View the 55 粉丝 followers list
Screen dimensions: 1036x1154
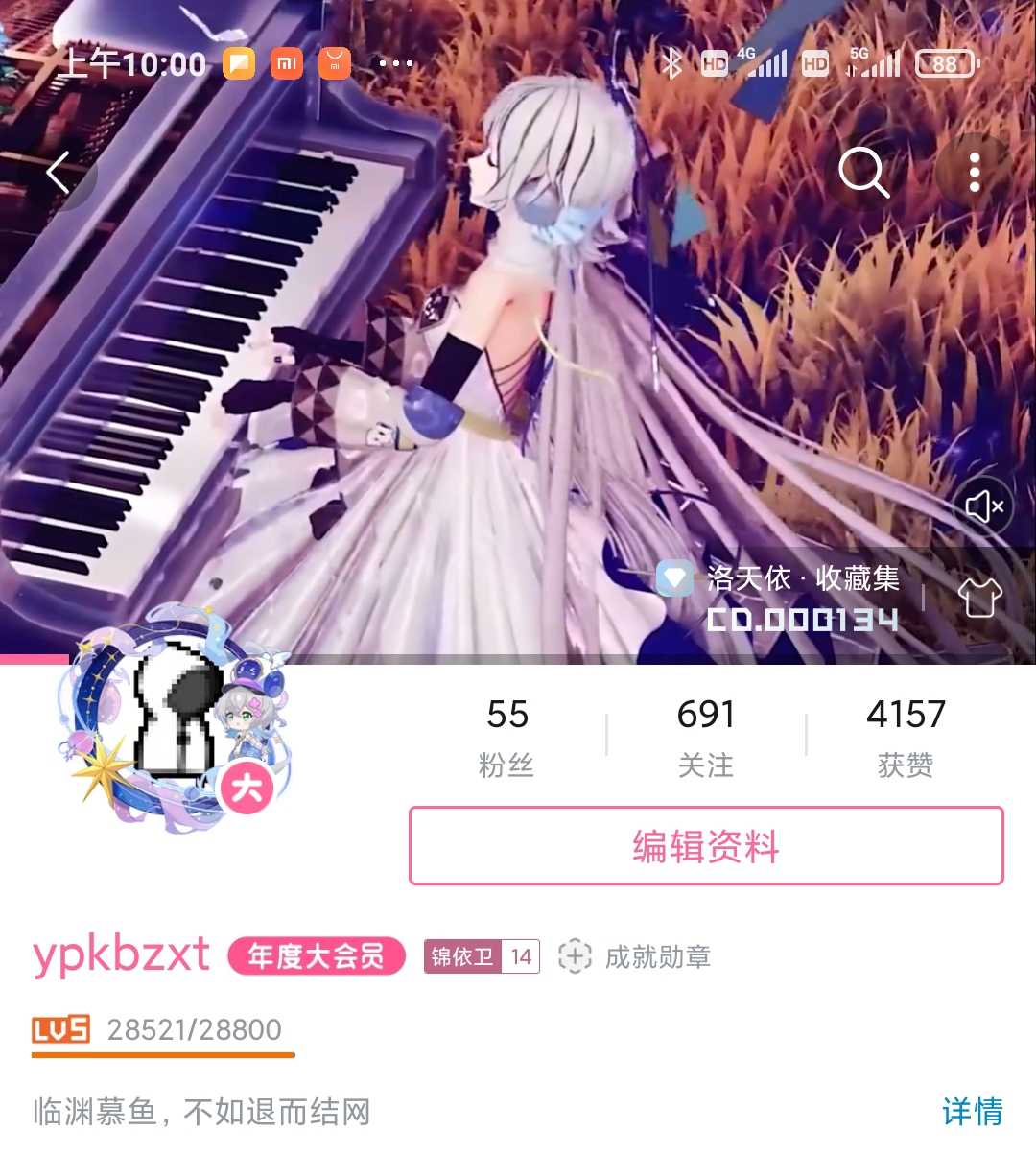pos(506,737)
